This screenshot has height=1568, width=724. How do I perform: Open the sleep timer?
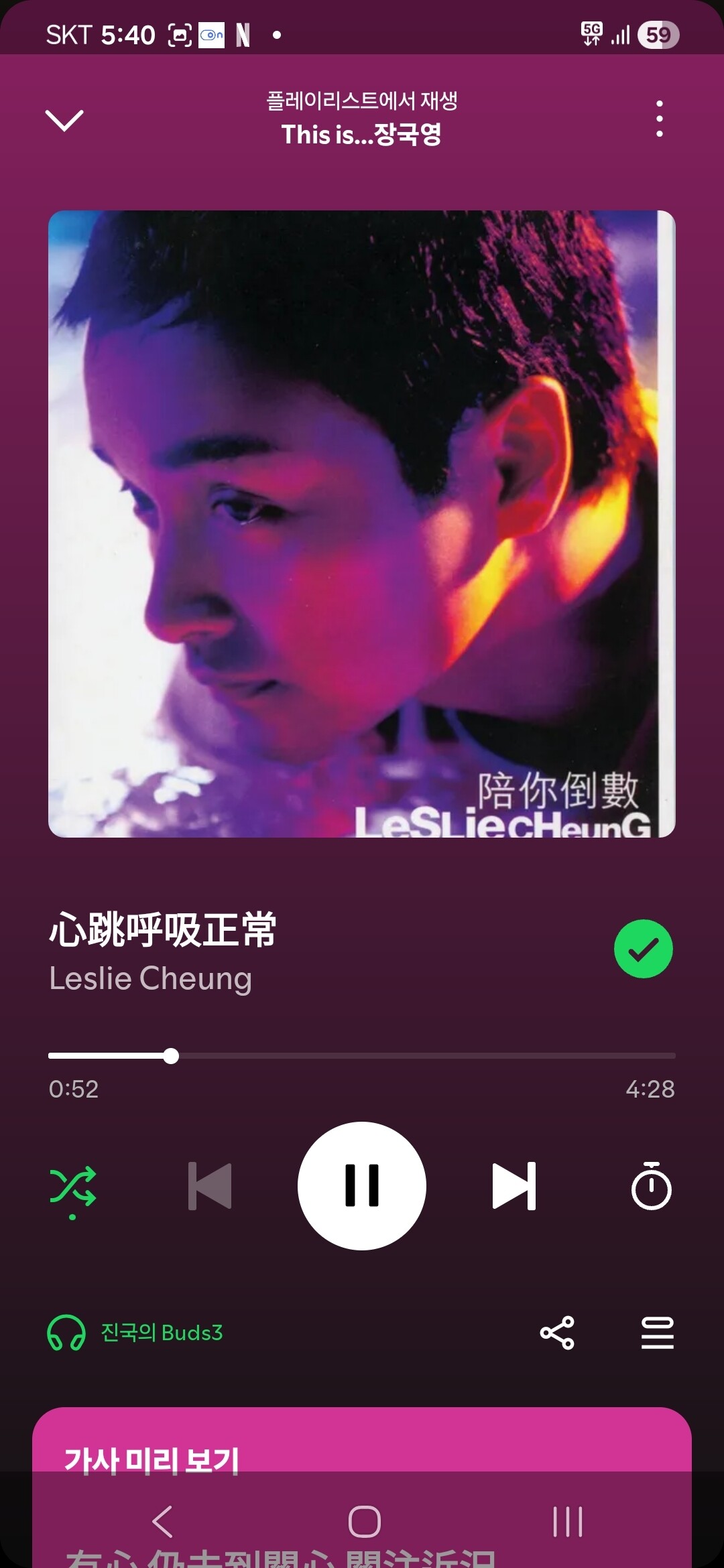(x=651, y=1186)
